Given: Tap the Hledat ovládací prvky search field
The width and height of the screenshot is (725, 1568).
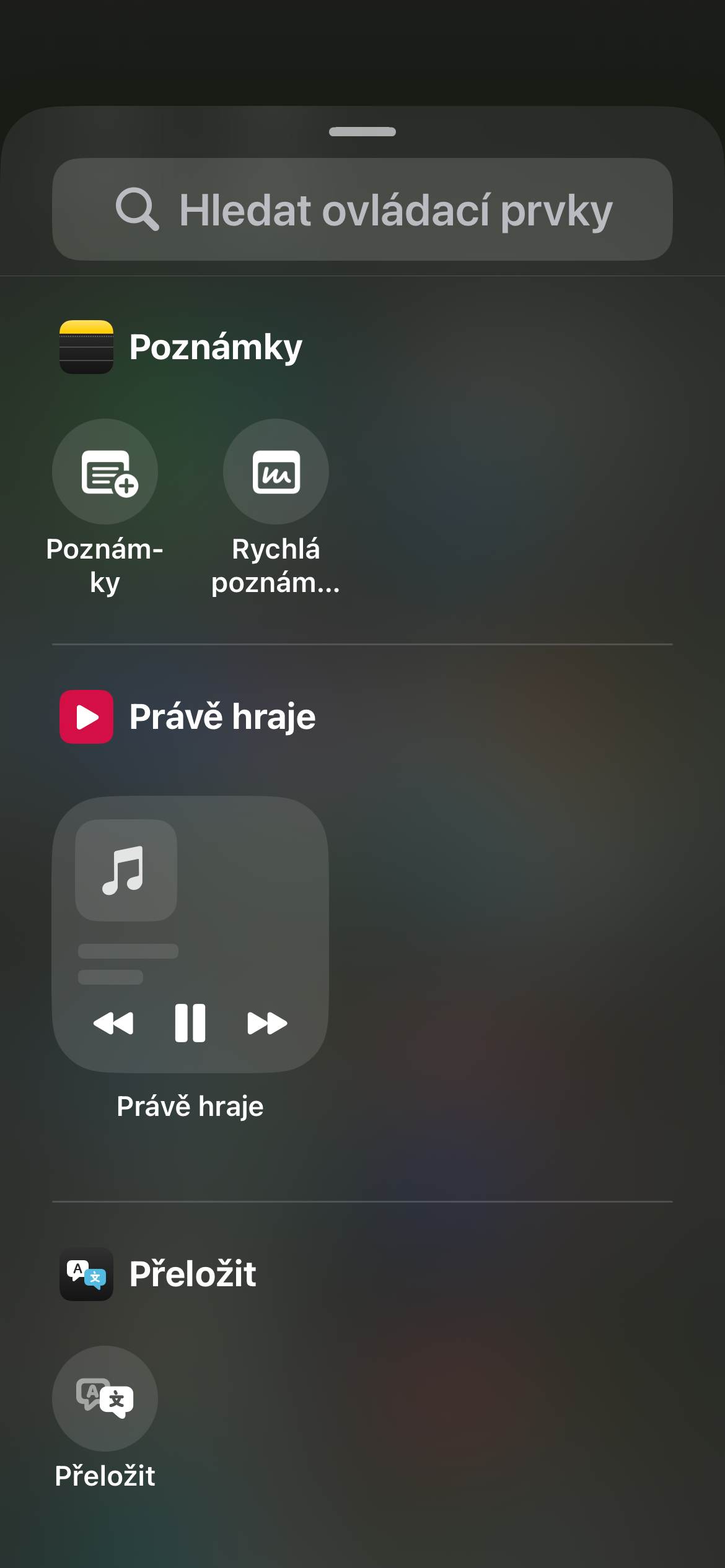Looking at the screenshot, I should tap(362, 209).
